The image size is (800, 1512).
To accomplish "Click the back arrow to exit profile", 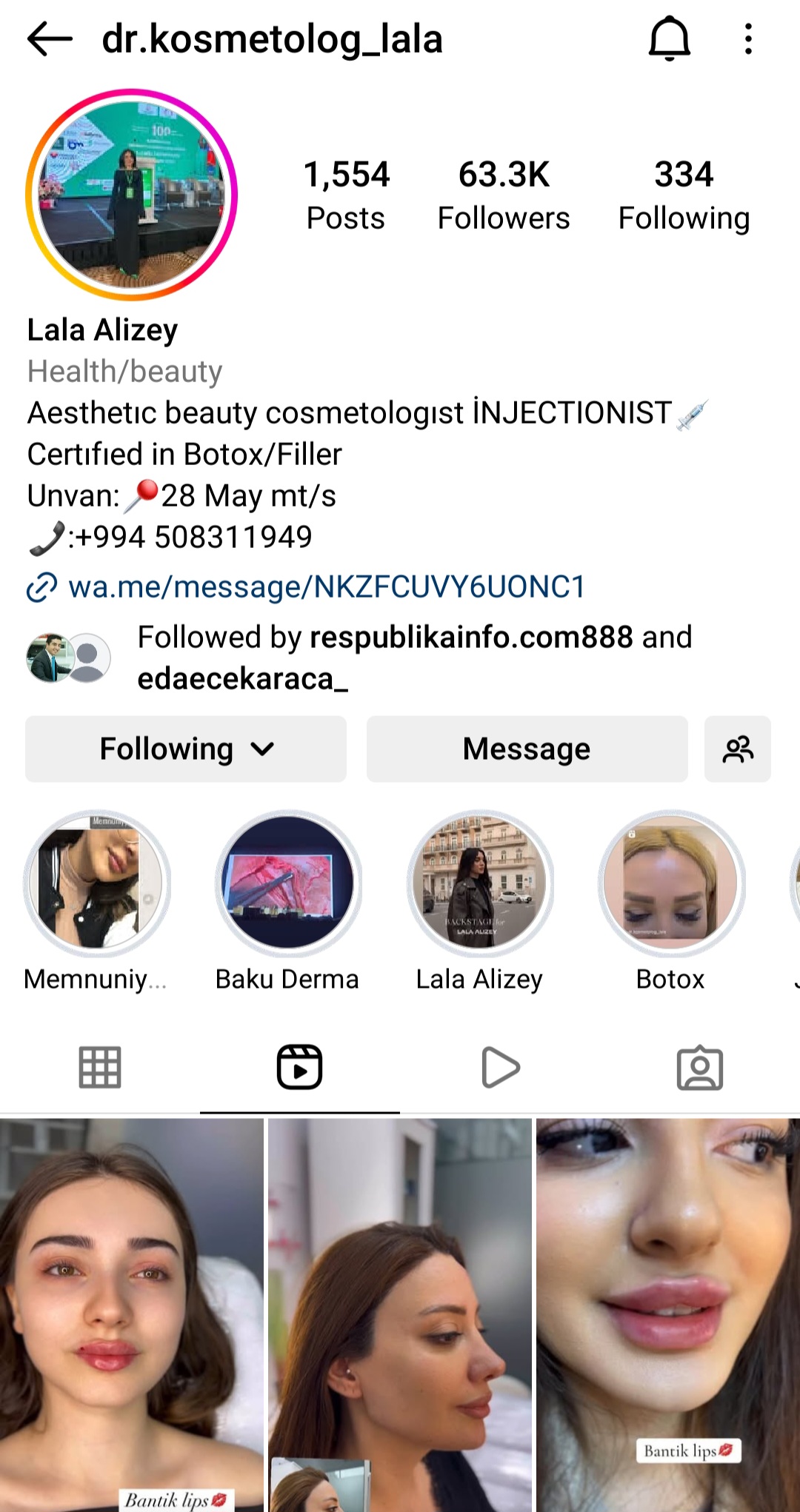I will point(49,40).
